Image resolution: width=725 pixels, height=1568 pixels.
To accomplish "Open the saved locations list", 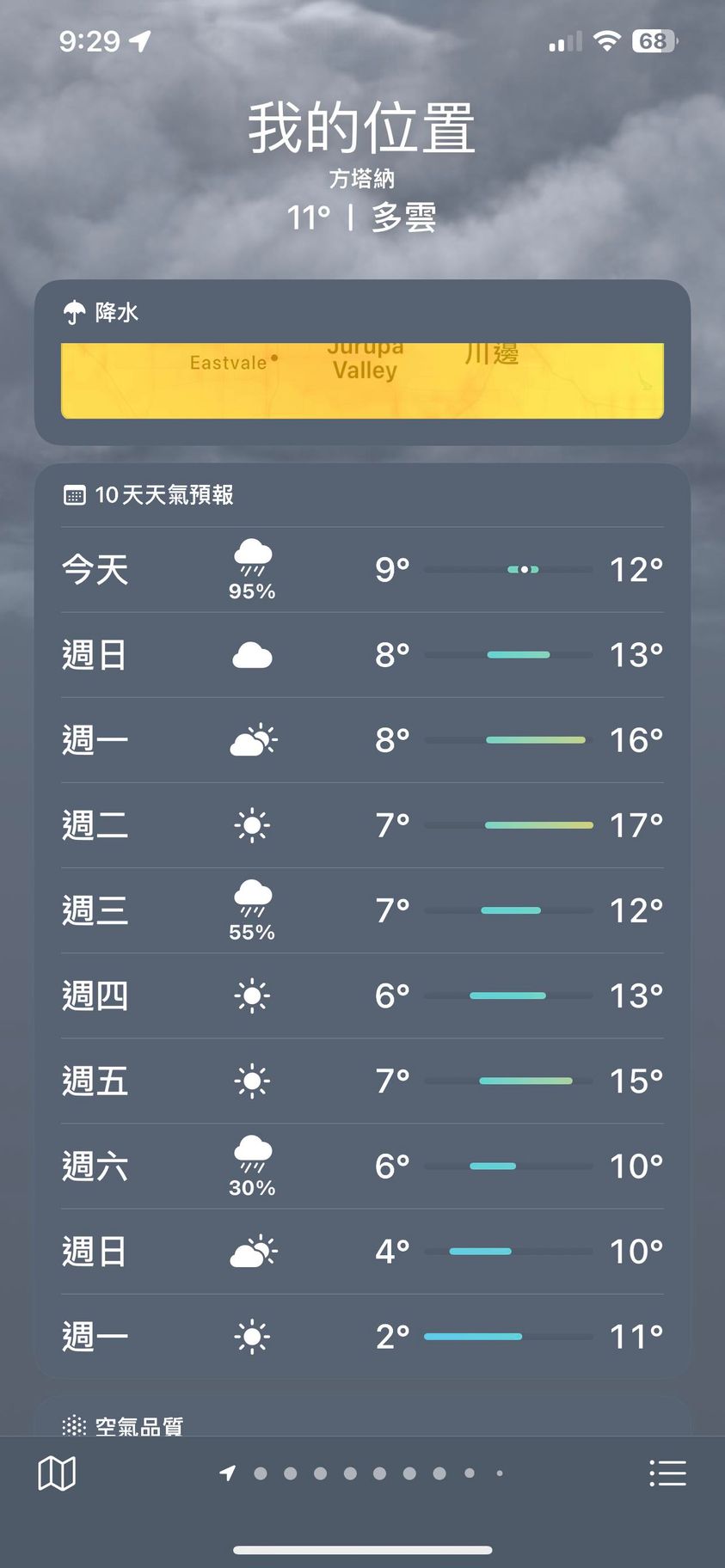I will pos(667,1473).
